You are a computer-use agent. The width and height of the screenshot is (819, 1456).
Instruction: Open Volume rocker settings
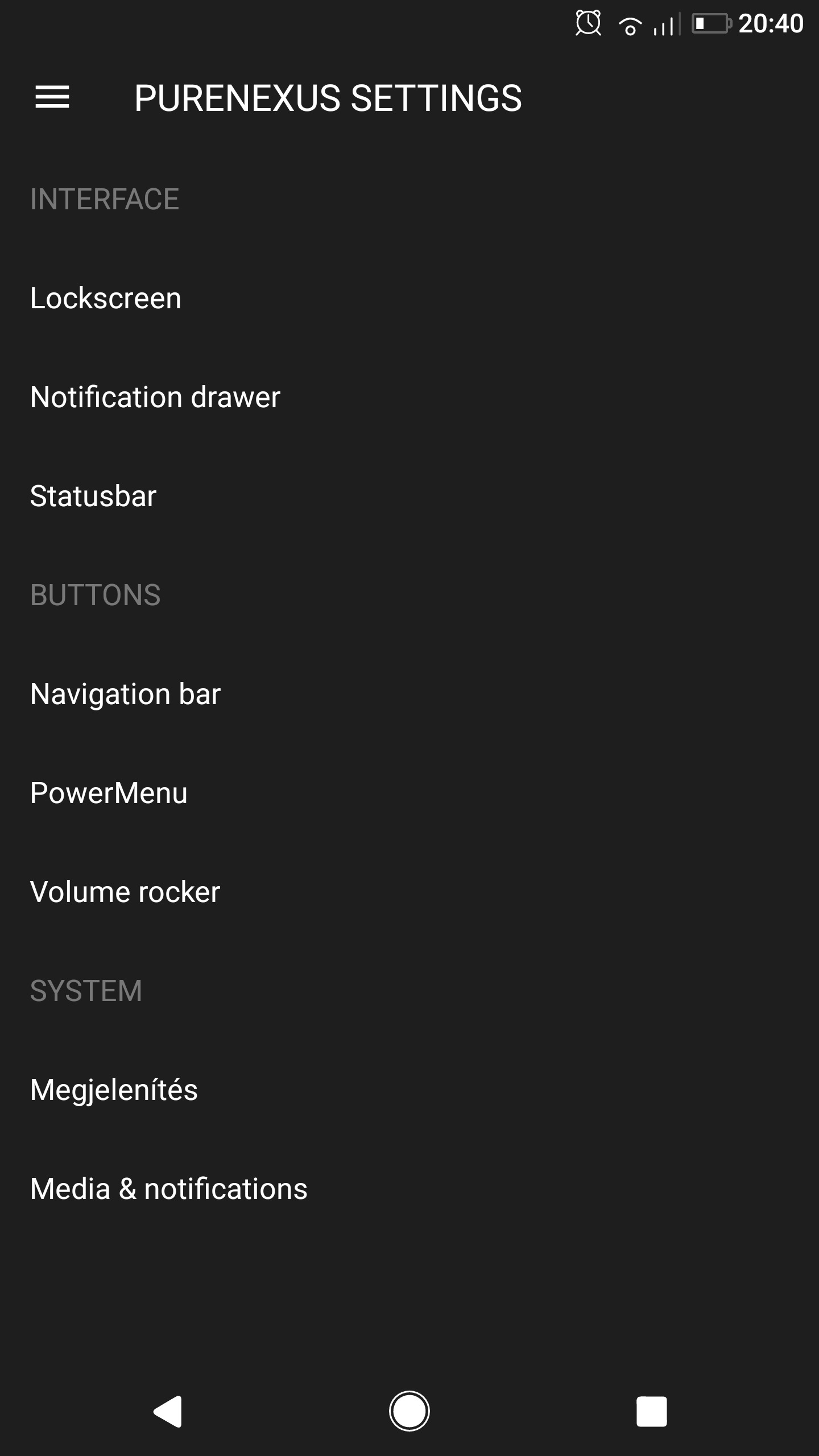pyautogui.click(x=409, y=892)
